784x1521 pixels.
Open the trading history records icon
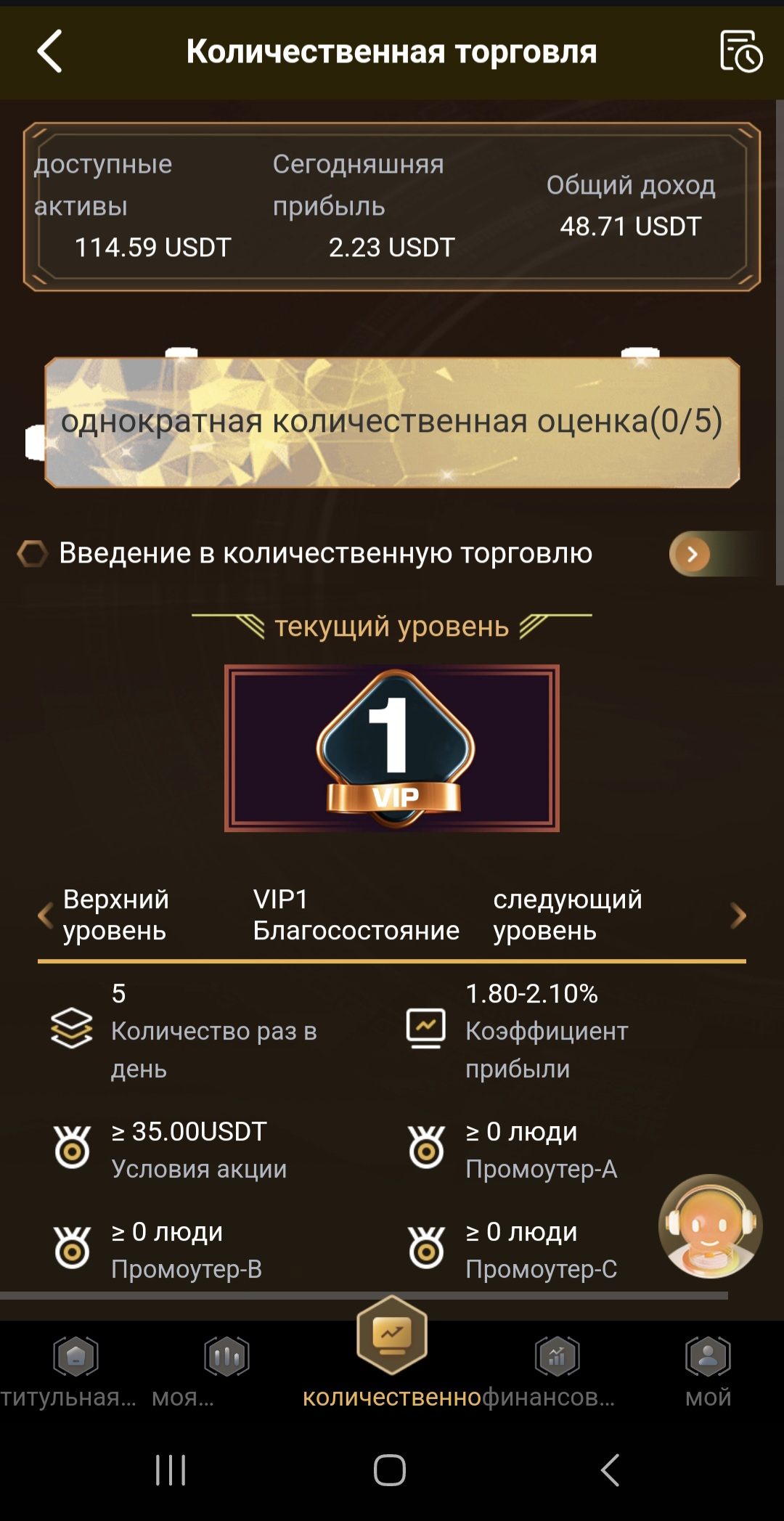click(x=740, y=52)
